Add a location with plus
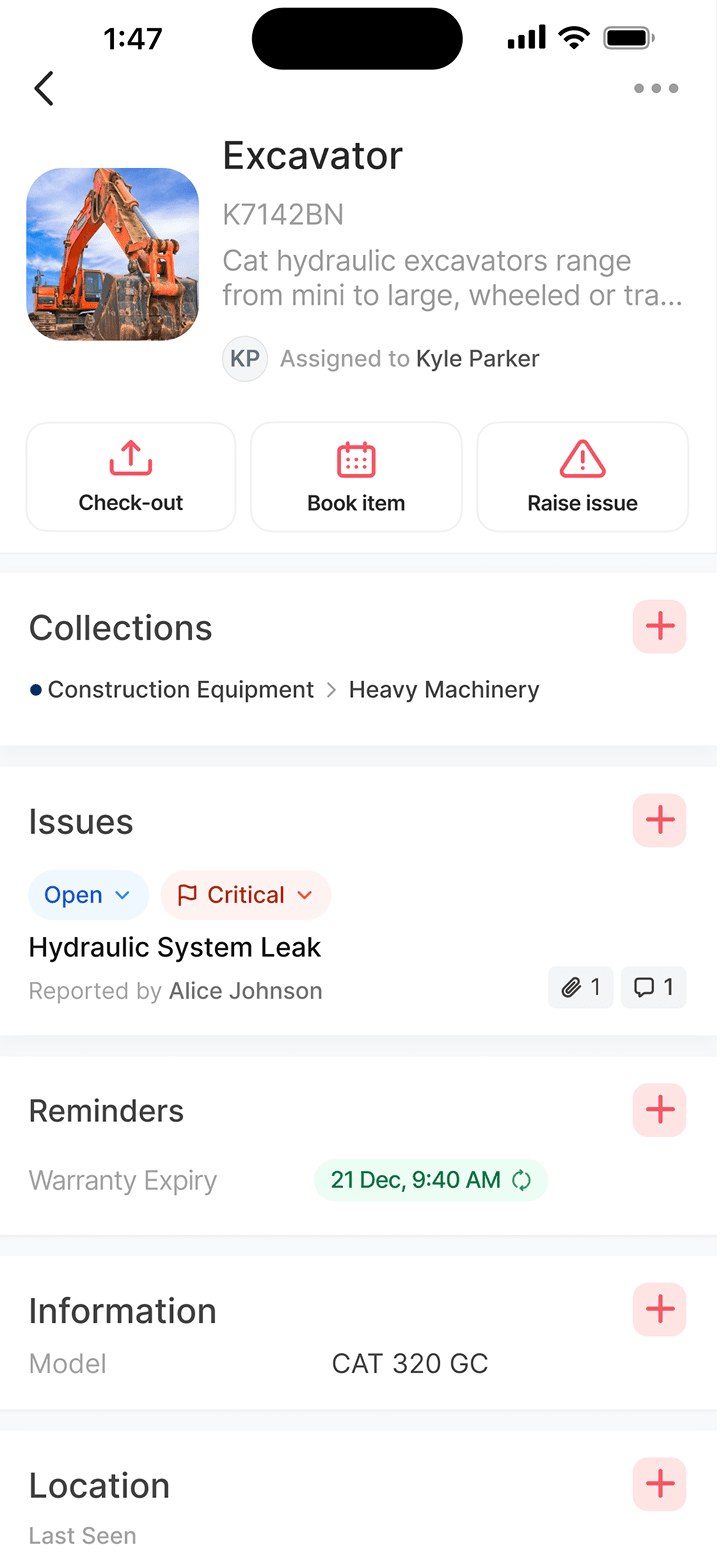 coord(660,1484)
